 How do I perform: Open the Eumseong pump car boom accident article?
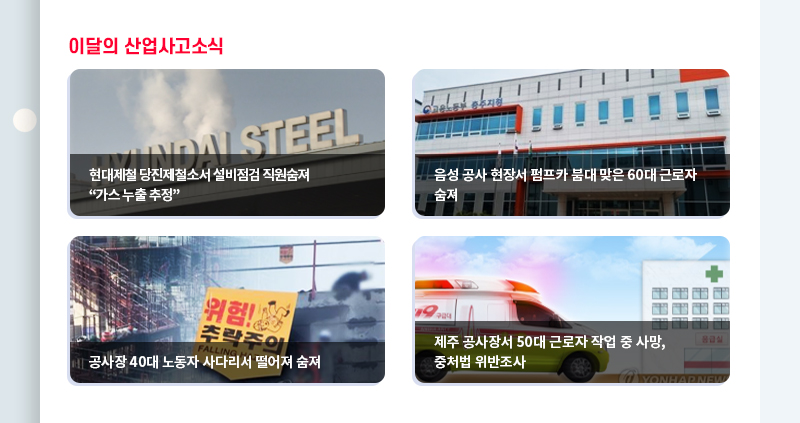(571, 143)
